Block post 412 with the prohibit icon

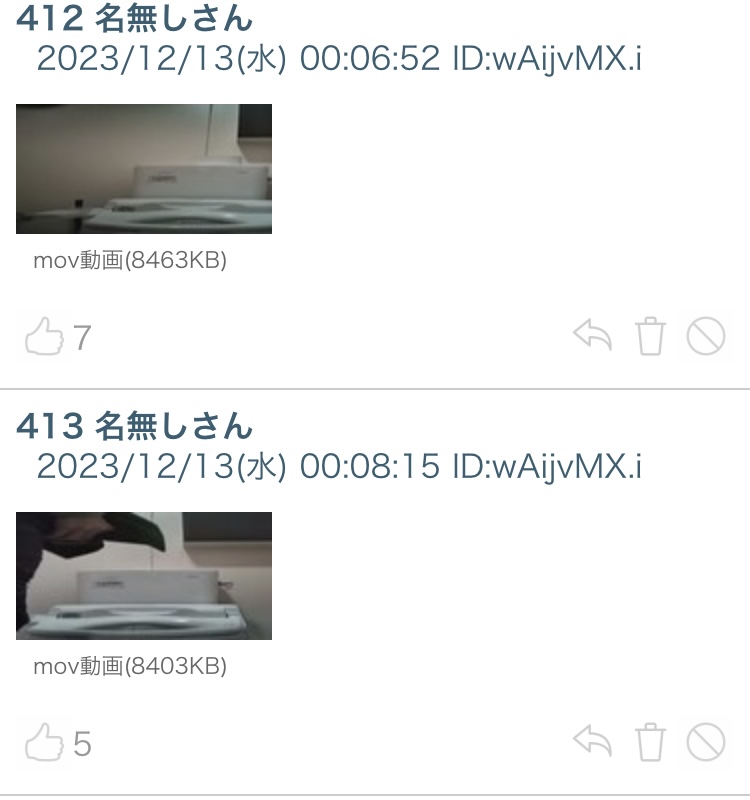pyautogui.click(x=707, y=336)
